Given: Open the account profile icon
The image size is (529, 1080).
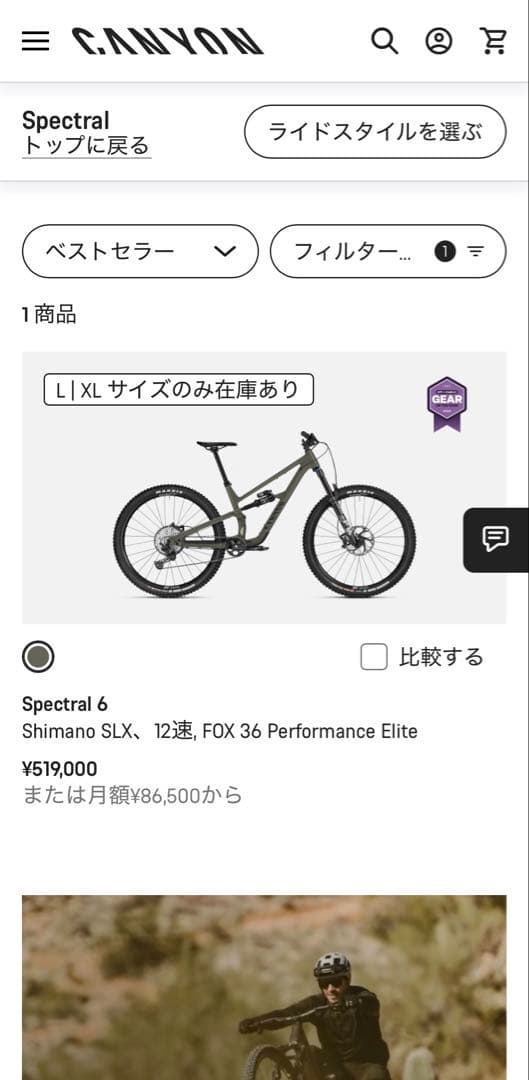Looking at the screenshot, I should (x=439, y=41).
